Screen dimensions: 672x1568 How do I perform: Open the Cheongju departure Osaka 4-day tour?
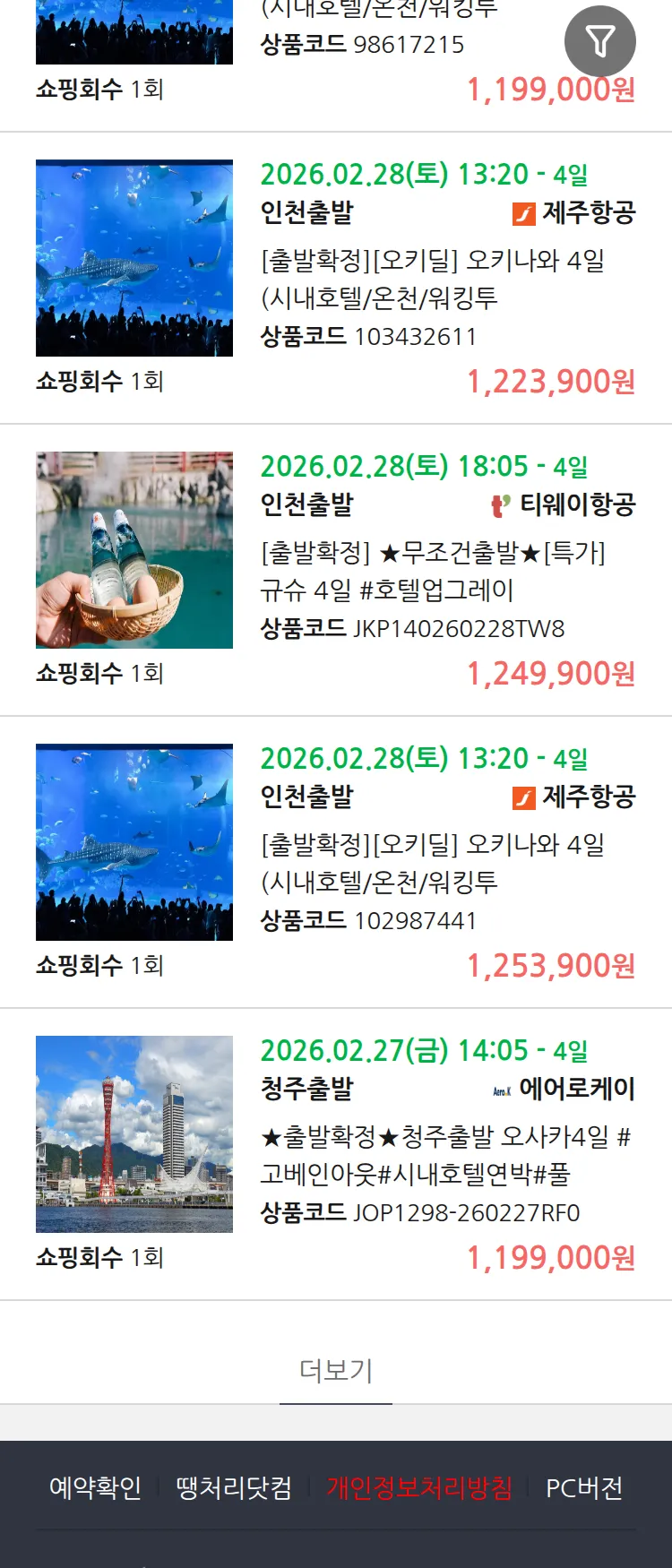coord(445,1155)
